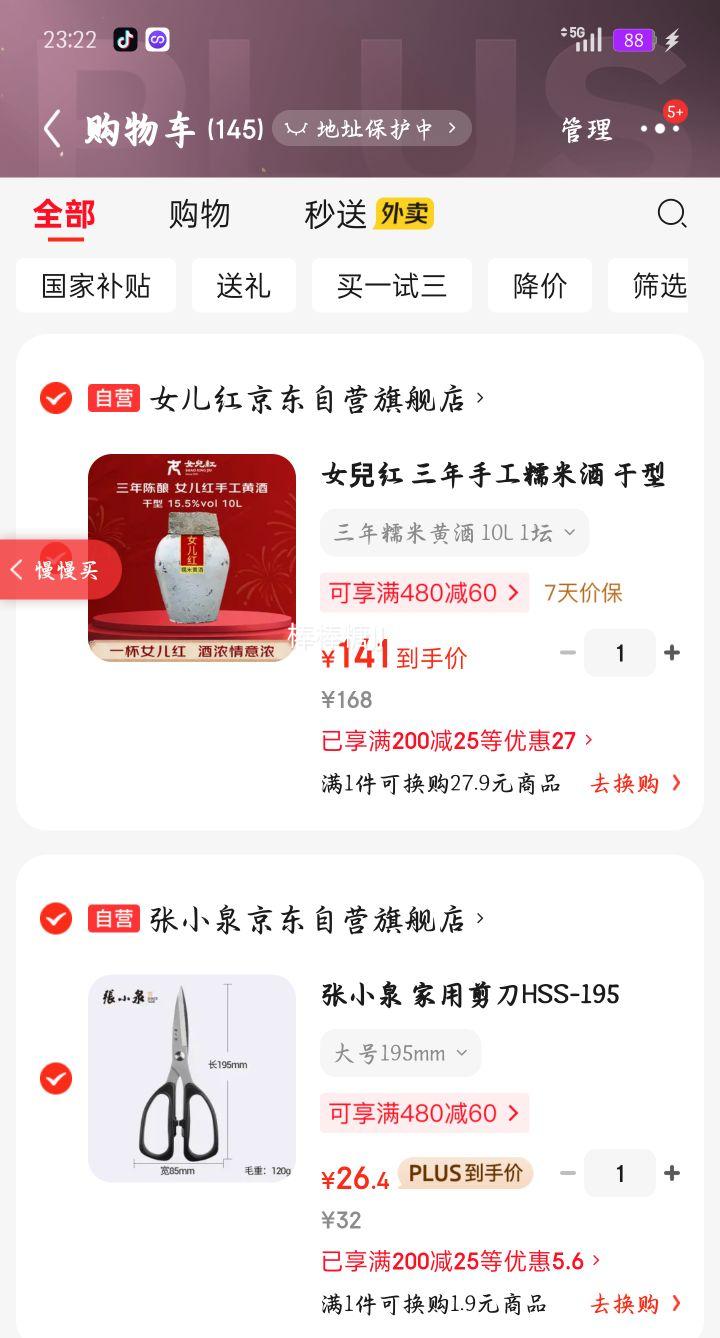Open SKU selector 大号195mm
The height and width of the screenshot is (1338, 720).
tap(400, 1052)
